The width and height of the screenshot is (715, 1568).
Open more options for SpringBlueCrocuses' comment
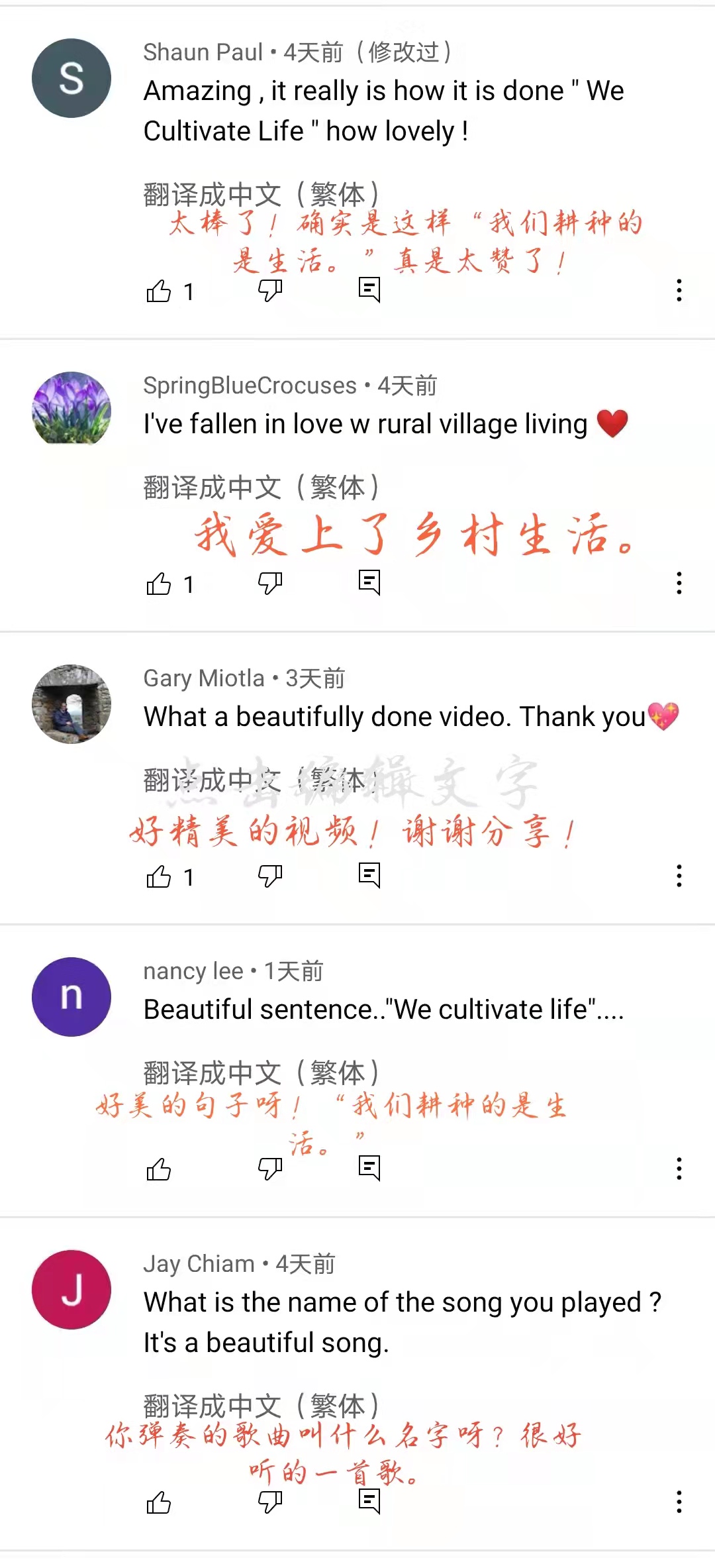(x=679, y=583)
